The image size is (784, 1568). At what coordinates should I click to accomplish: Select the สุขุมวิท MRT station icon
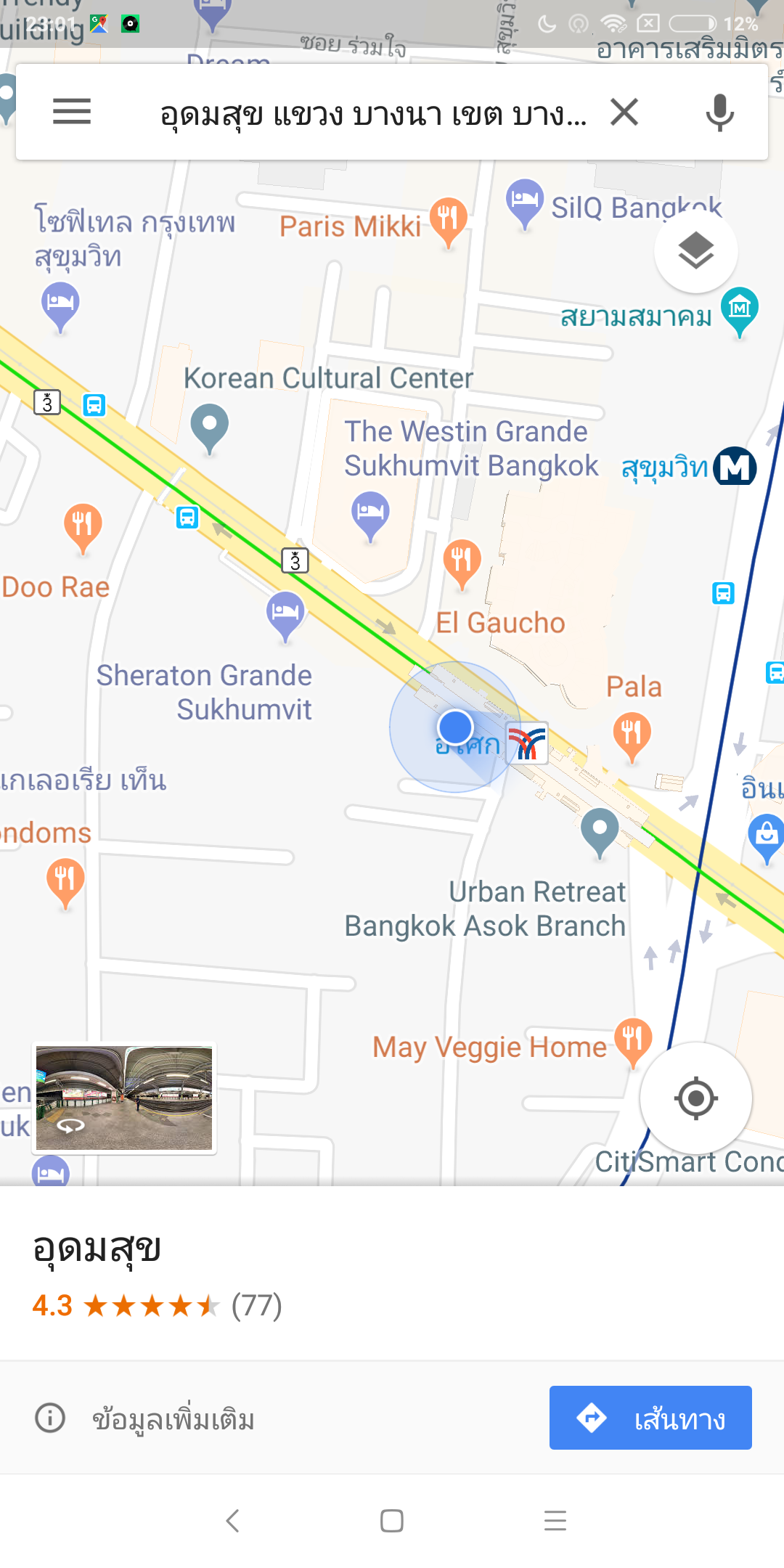(x=735, y=467)
